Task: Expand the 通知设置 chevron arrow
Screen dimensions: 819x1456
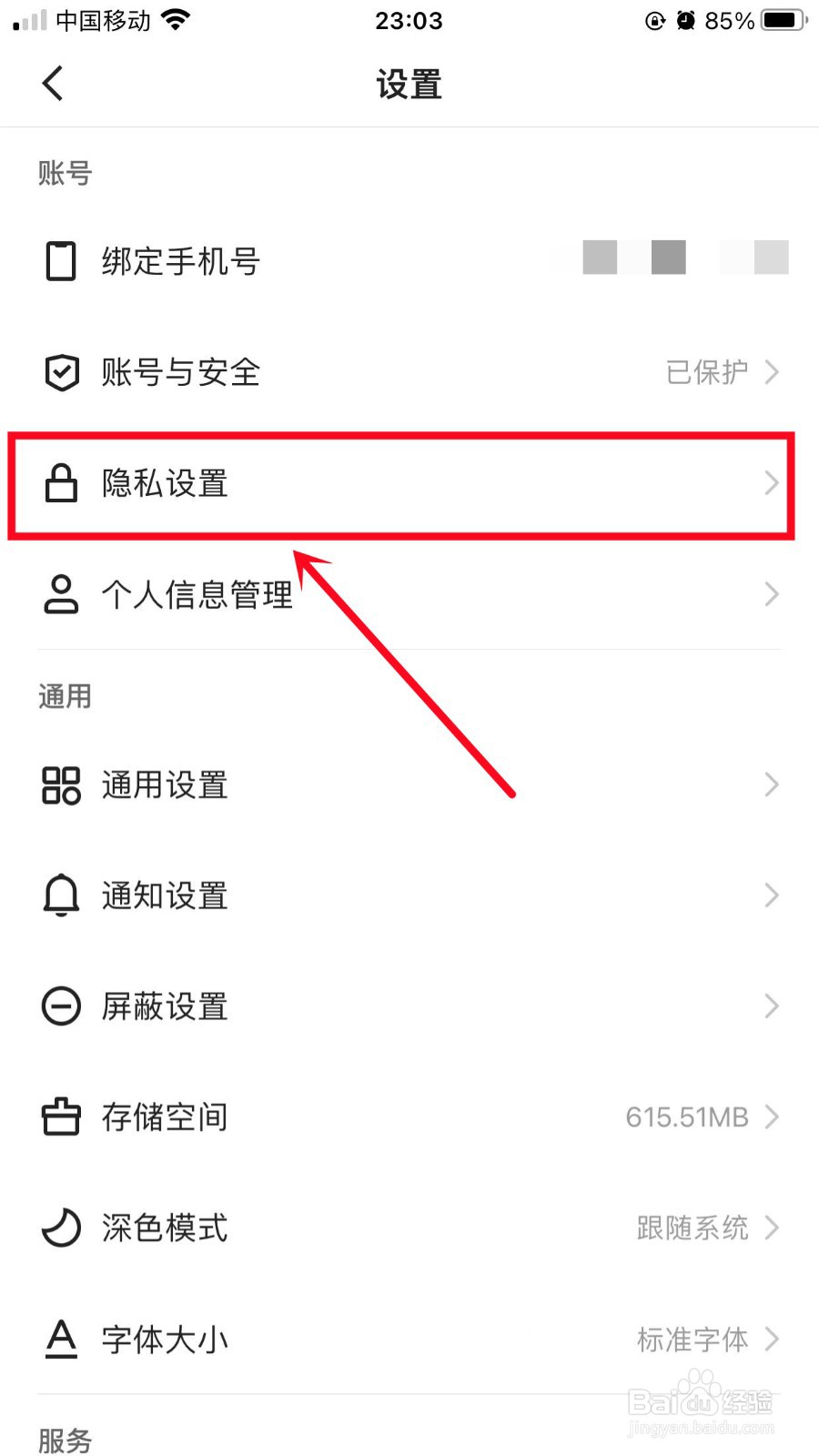Action: (x=772, y=895)
